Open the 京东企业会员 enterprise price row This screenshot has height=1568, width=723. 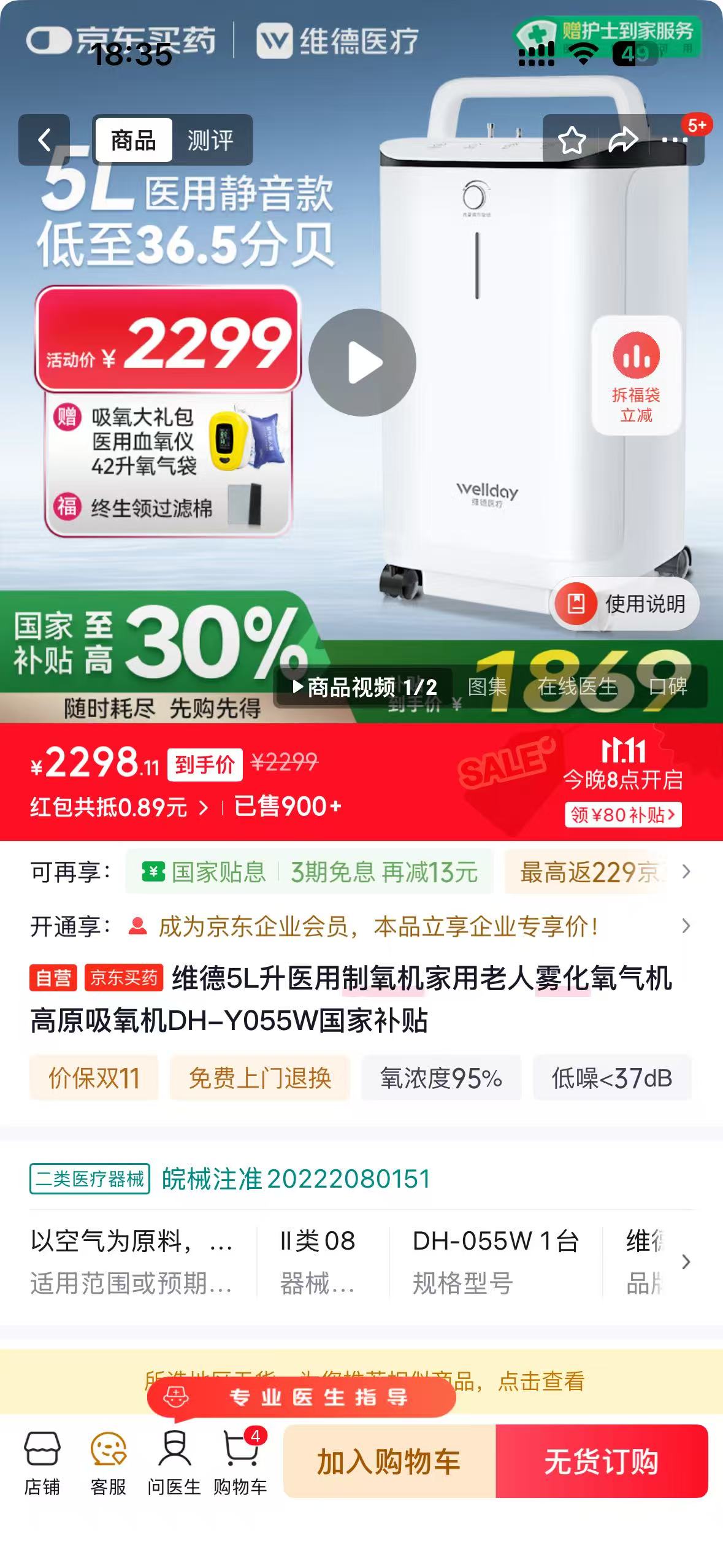point(686,926)
